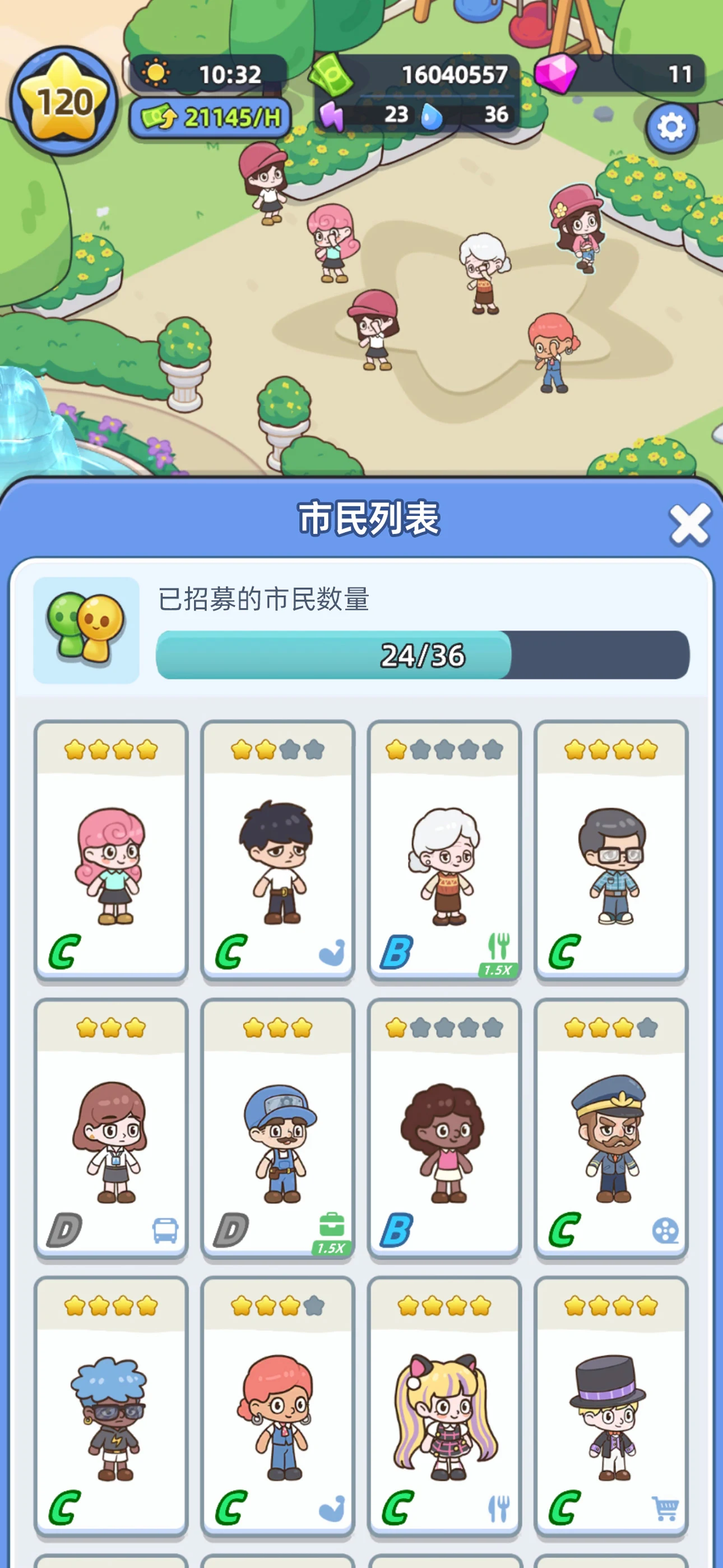Open the settings gear
Screen dimensions: 723x1568
pyautogui.click(x=671, y=127)
